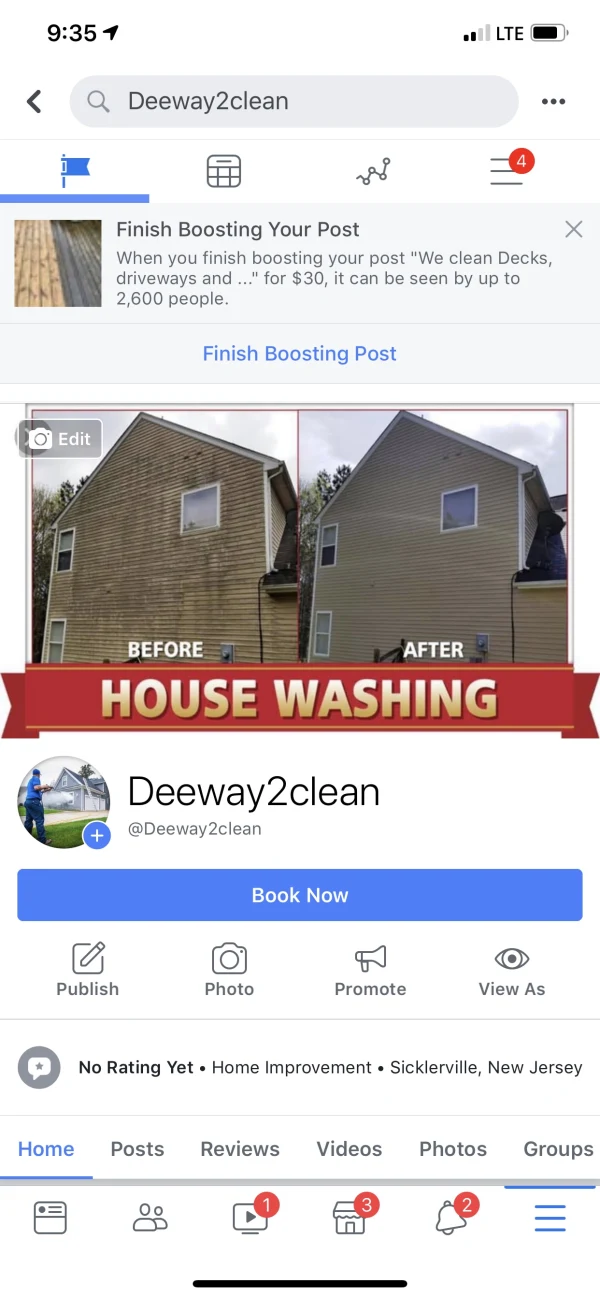Open the insights graph tab
Image resolution: width=600 pixels, height=1299 pixels.
373,172
